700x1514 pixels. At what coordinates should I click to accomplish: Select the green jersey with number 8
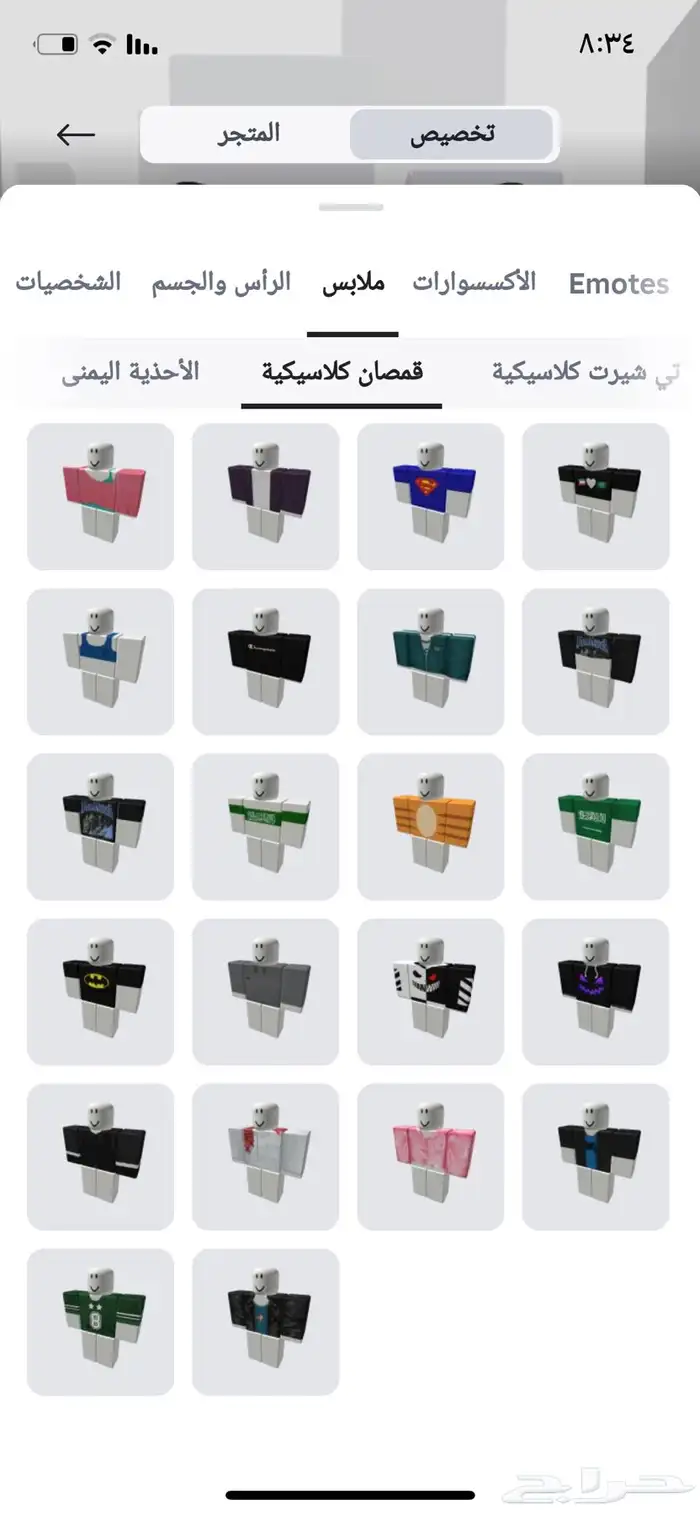pyautogui.click(x=100, y=1322)
